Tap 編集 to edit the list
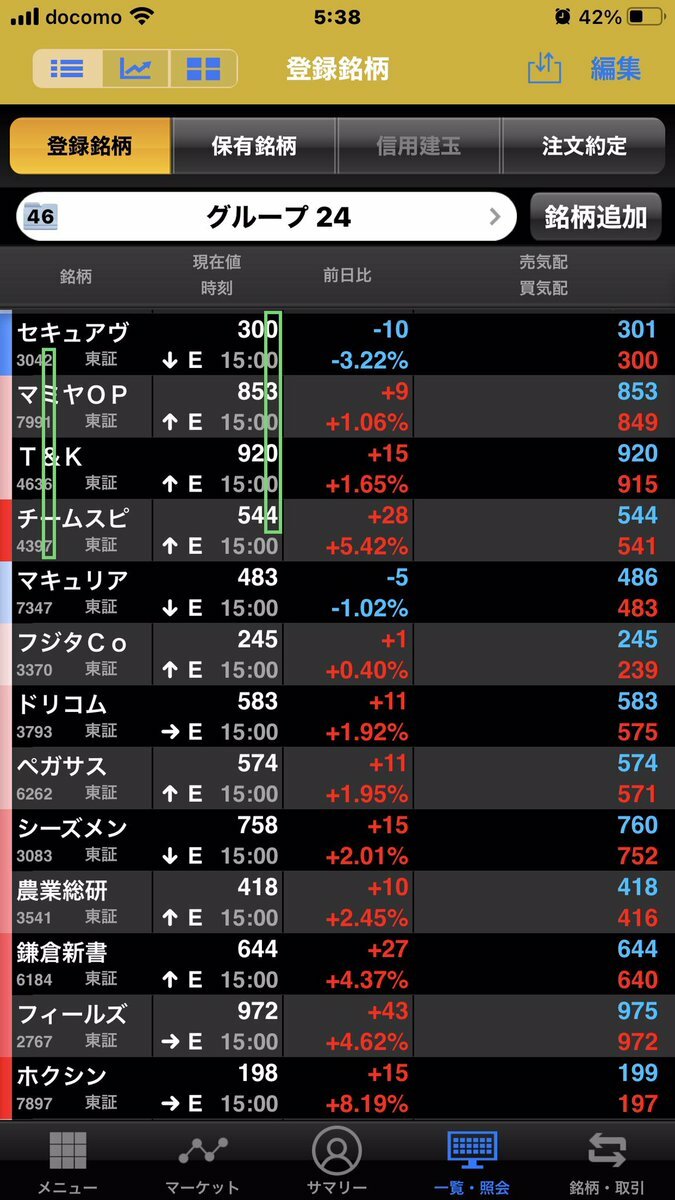The width and height of the screenshot is (675, 1200). tap(615, 69)
